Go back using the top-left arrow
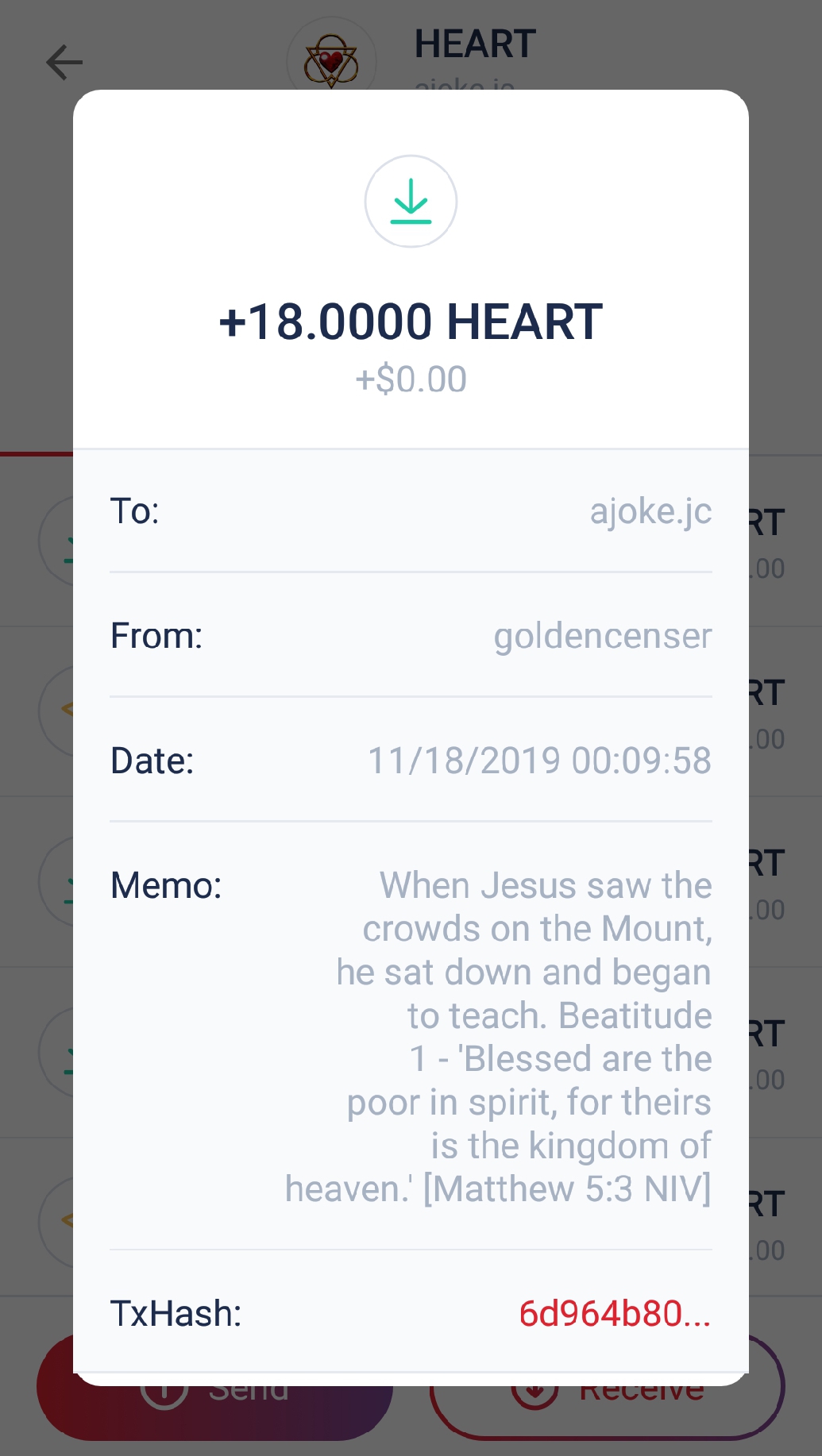Screen dimensions: 822x1456 point(64,63)
